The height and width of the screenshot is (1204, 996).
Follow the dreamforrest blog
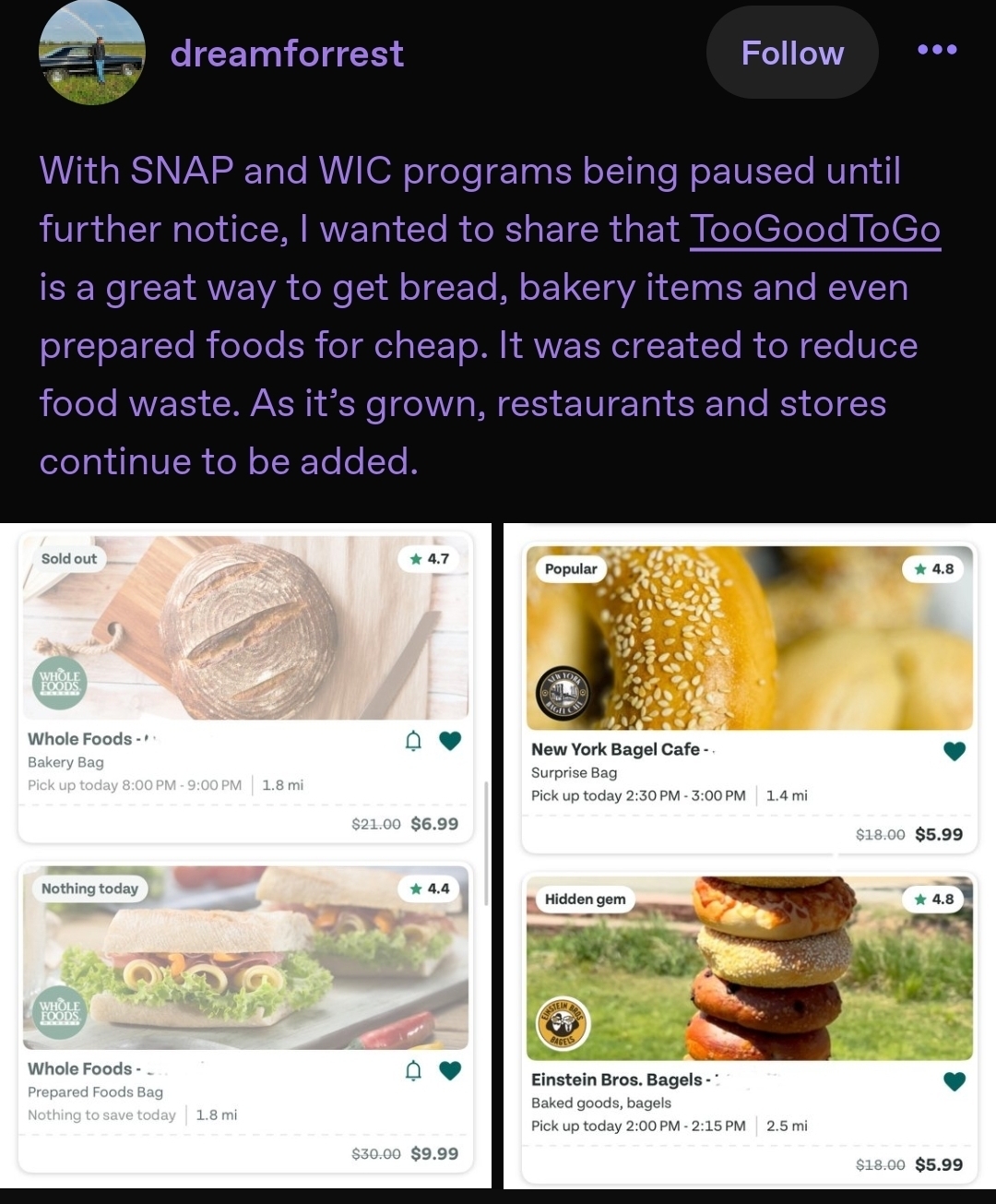(791, 54)
